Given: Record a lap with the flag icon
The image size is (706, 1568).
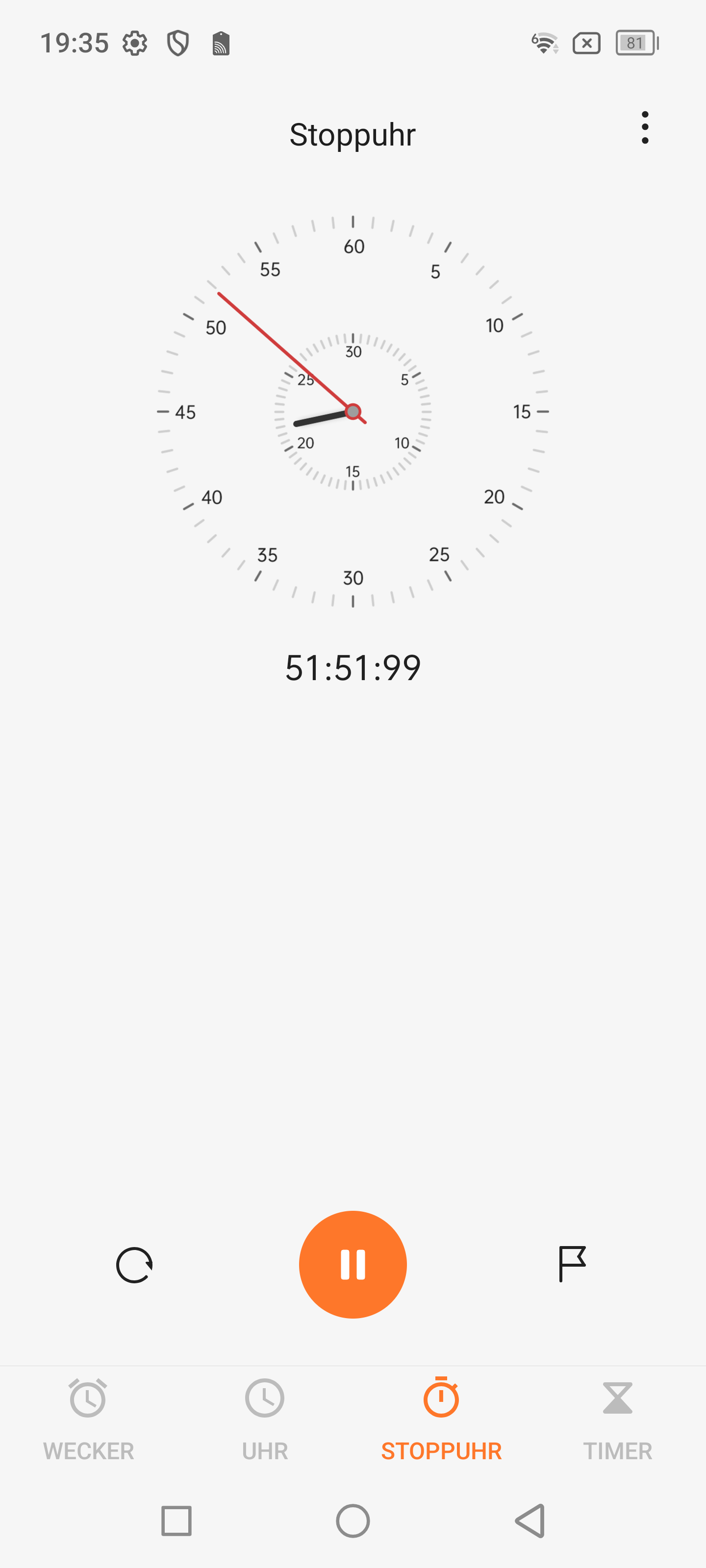Looking at the screenshot, I should 571,1264.
